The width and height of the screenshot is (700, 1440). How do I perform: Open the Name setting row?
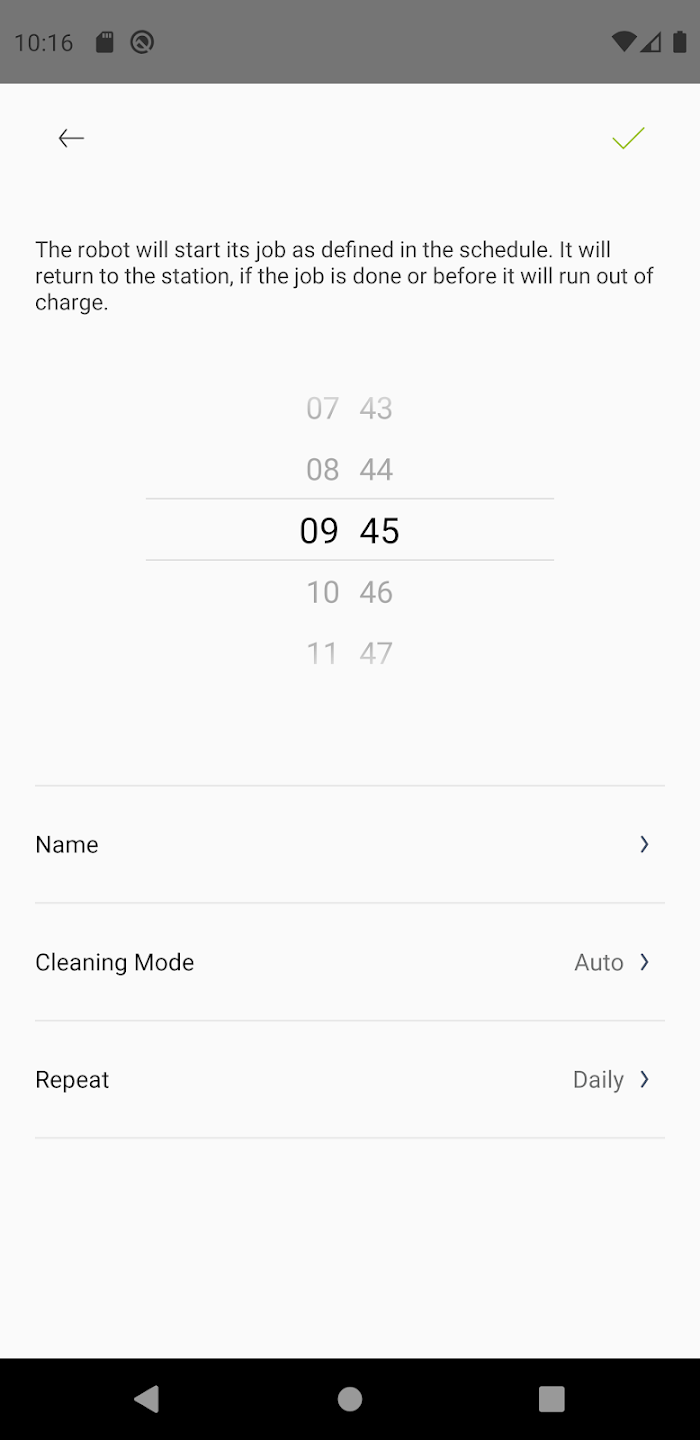[350, 844]
